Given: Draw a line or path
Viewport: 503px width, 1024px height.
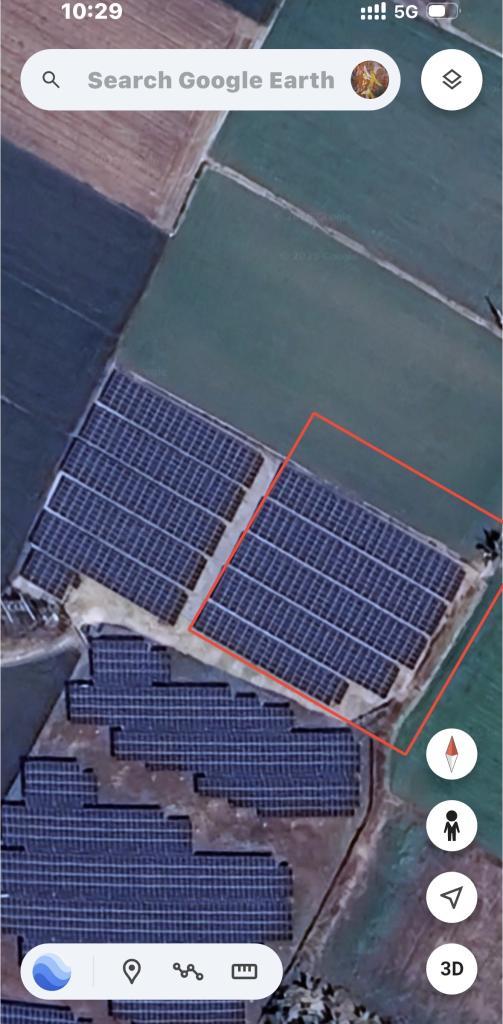Looking at the screenshot, I should 188,972.
